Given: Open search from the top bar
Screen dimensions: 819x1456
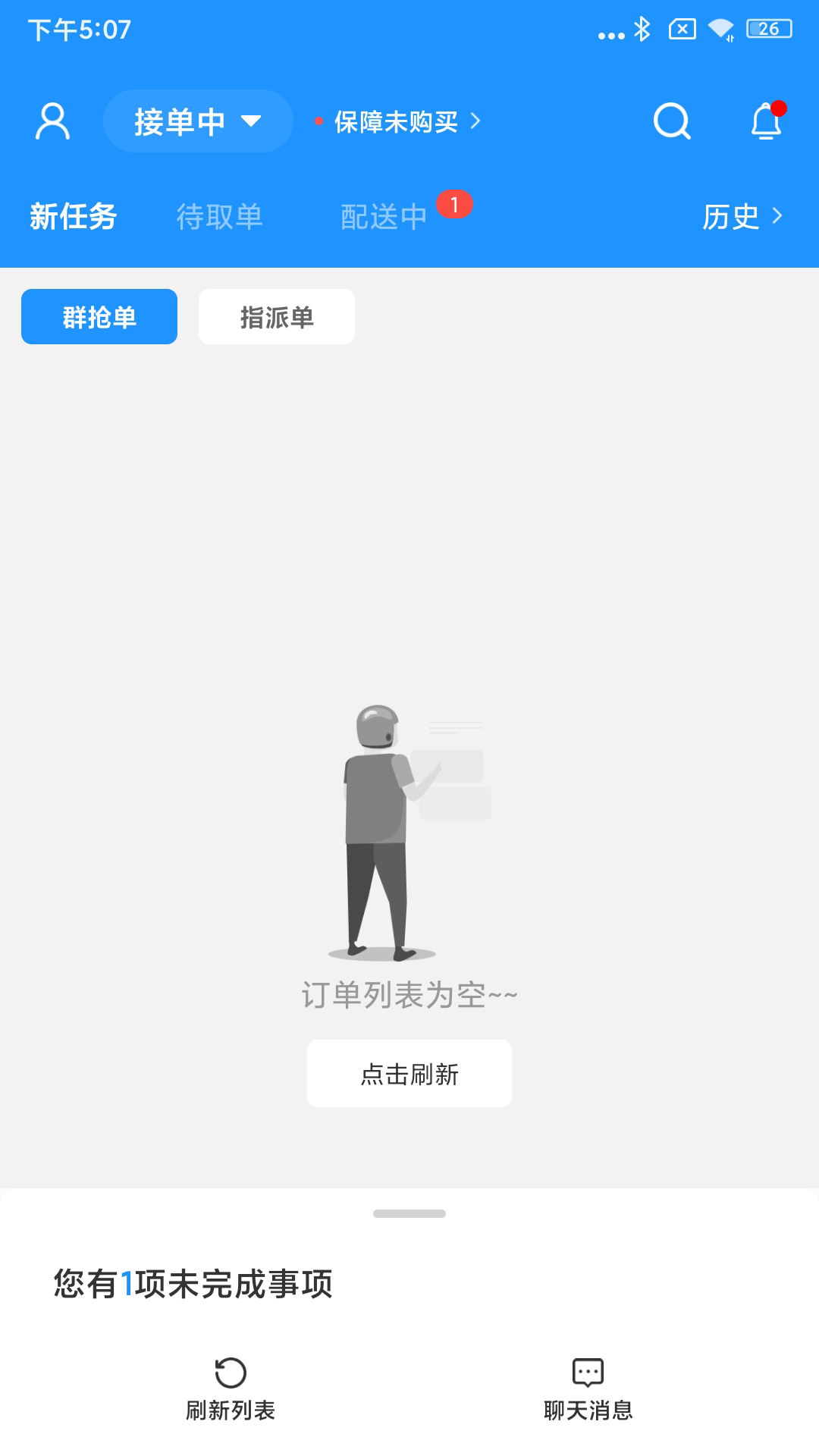Looking at the screenshot, I should 672,120.
